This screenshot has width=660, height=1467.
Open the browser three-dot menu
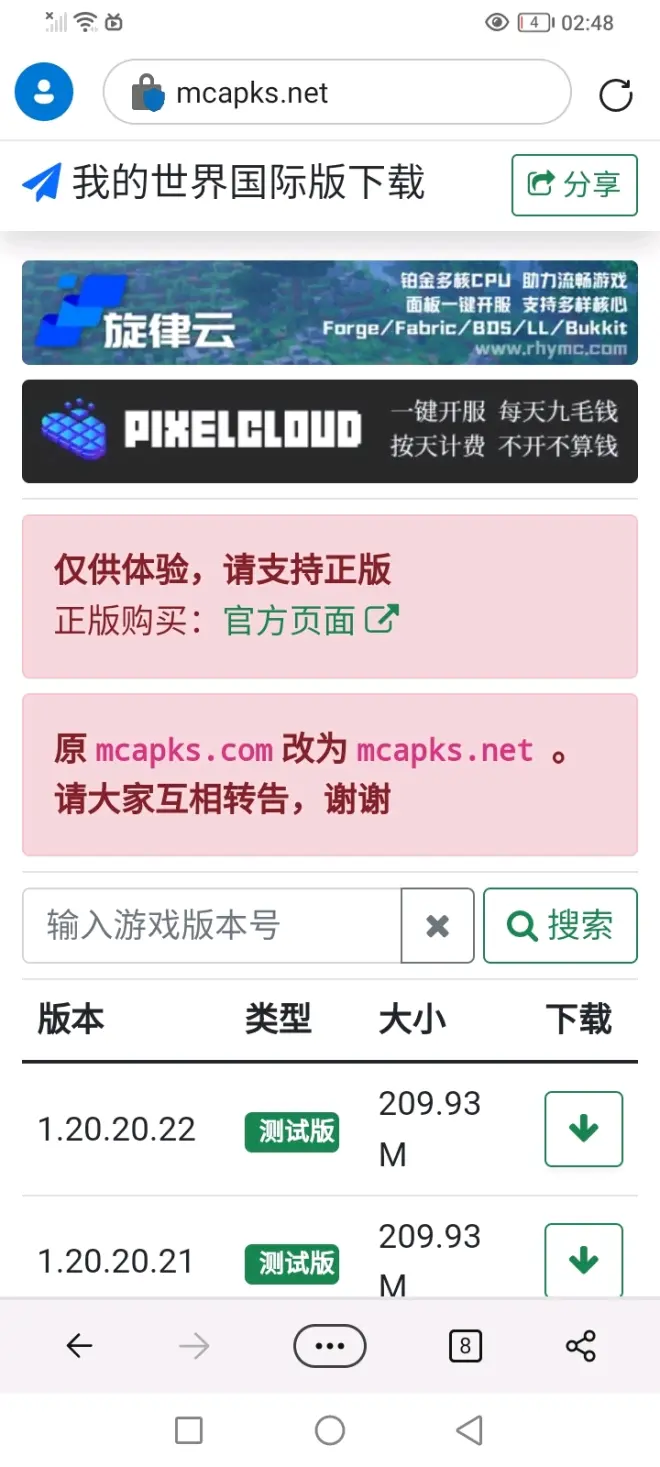329,1346
